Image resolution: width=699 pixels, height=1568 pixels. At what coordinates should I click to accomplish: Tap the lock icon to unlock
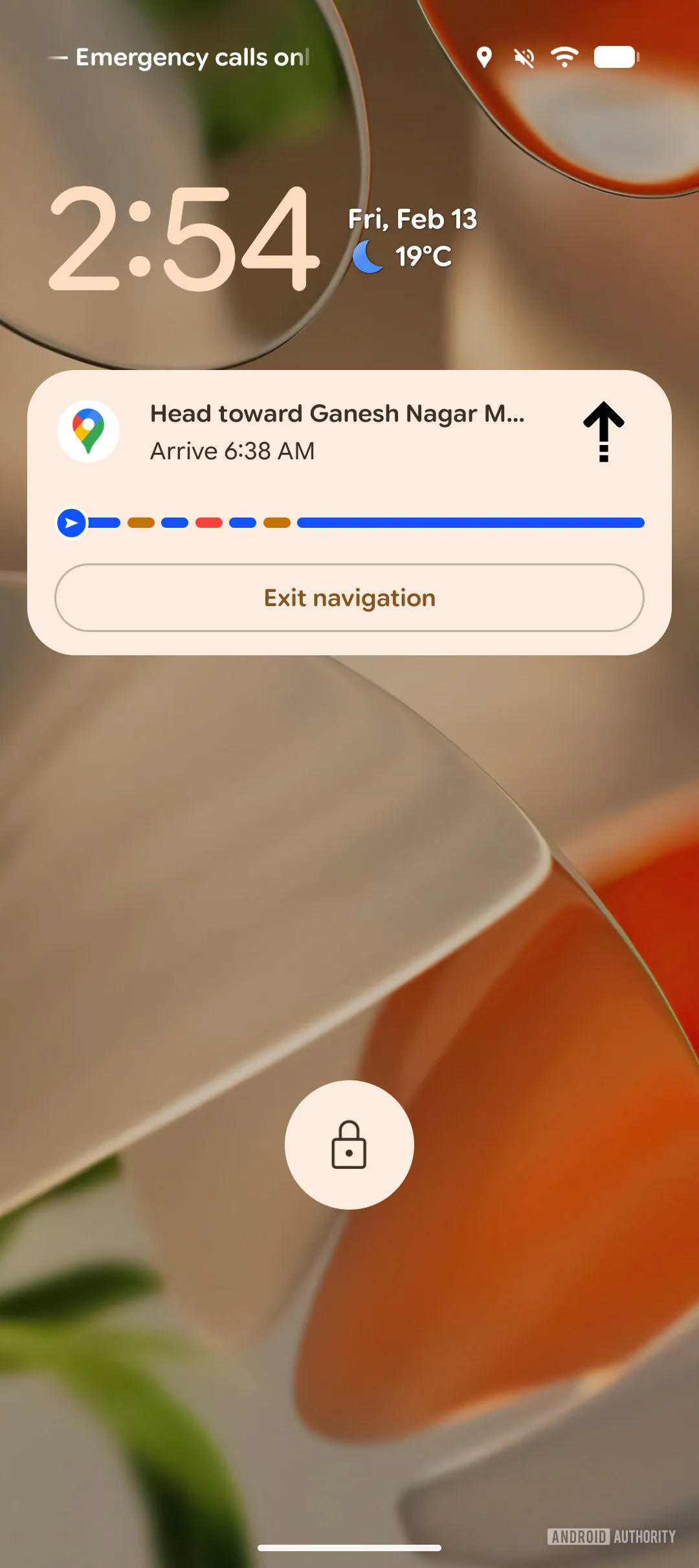(x=349, y=1144)
